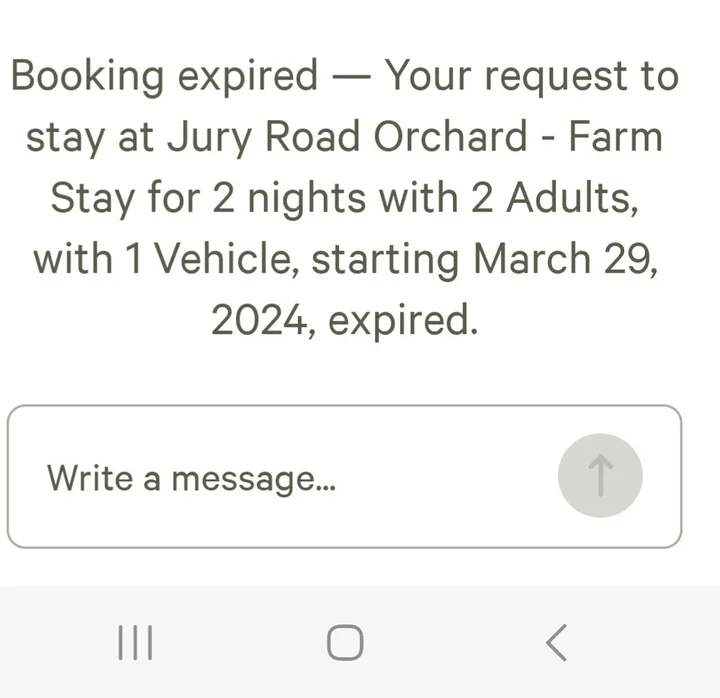
Task: Focus the Write a message field
Action: click(x=290, y=477)
